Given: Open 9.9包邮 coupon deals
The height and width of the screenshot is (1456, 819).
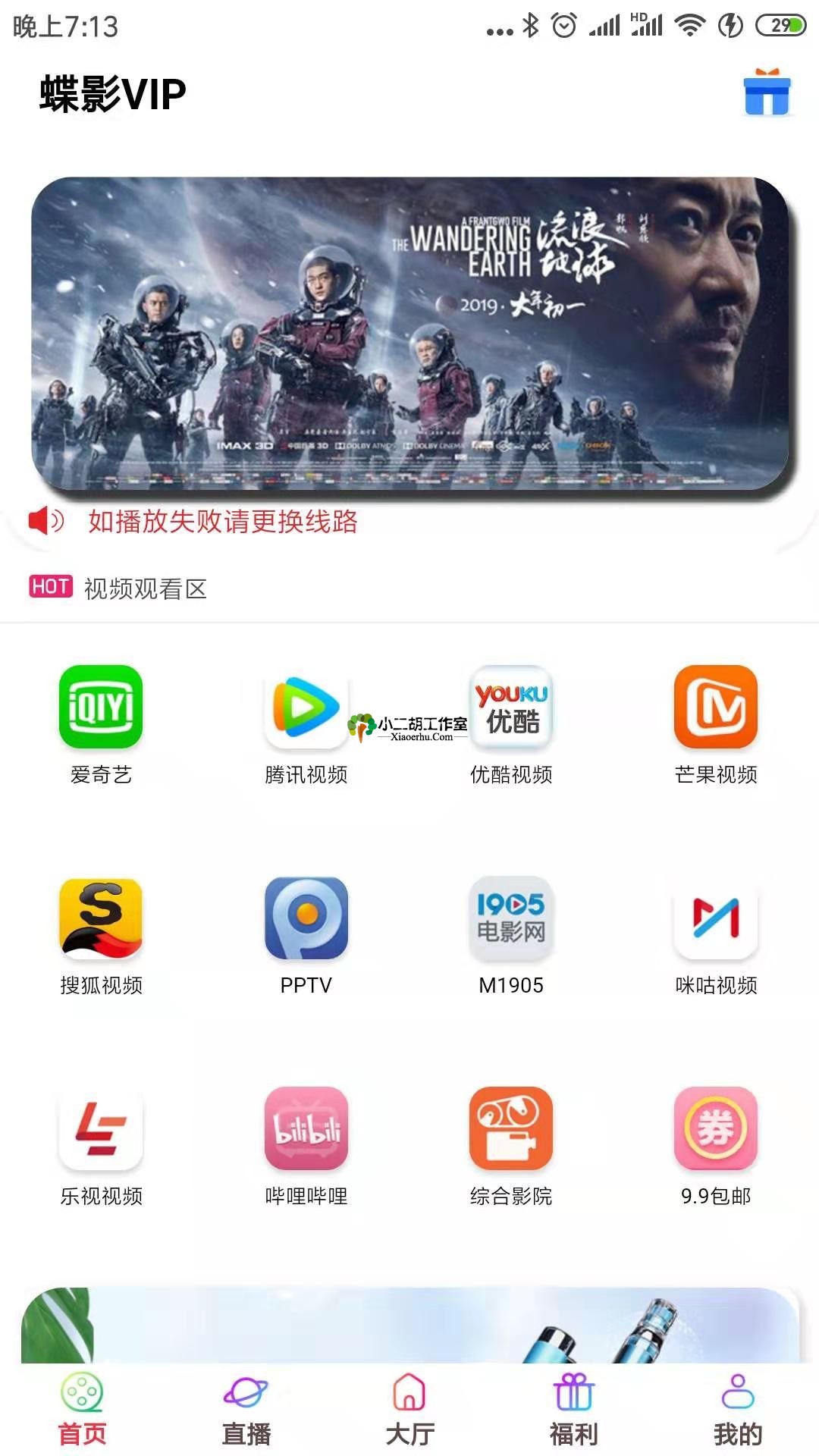Looking at the screenshot, I should [x=716, y=1128].
